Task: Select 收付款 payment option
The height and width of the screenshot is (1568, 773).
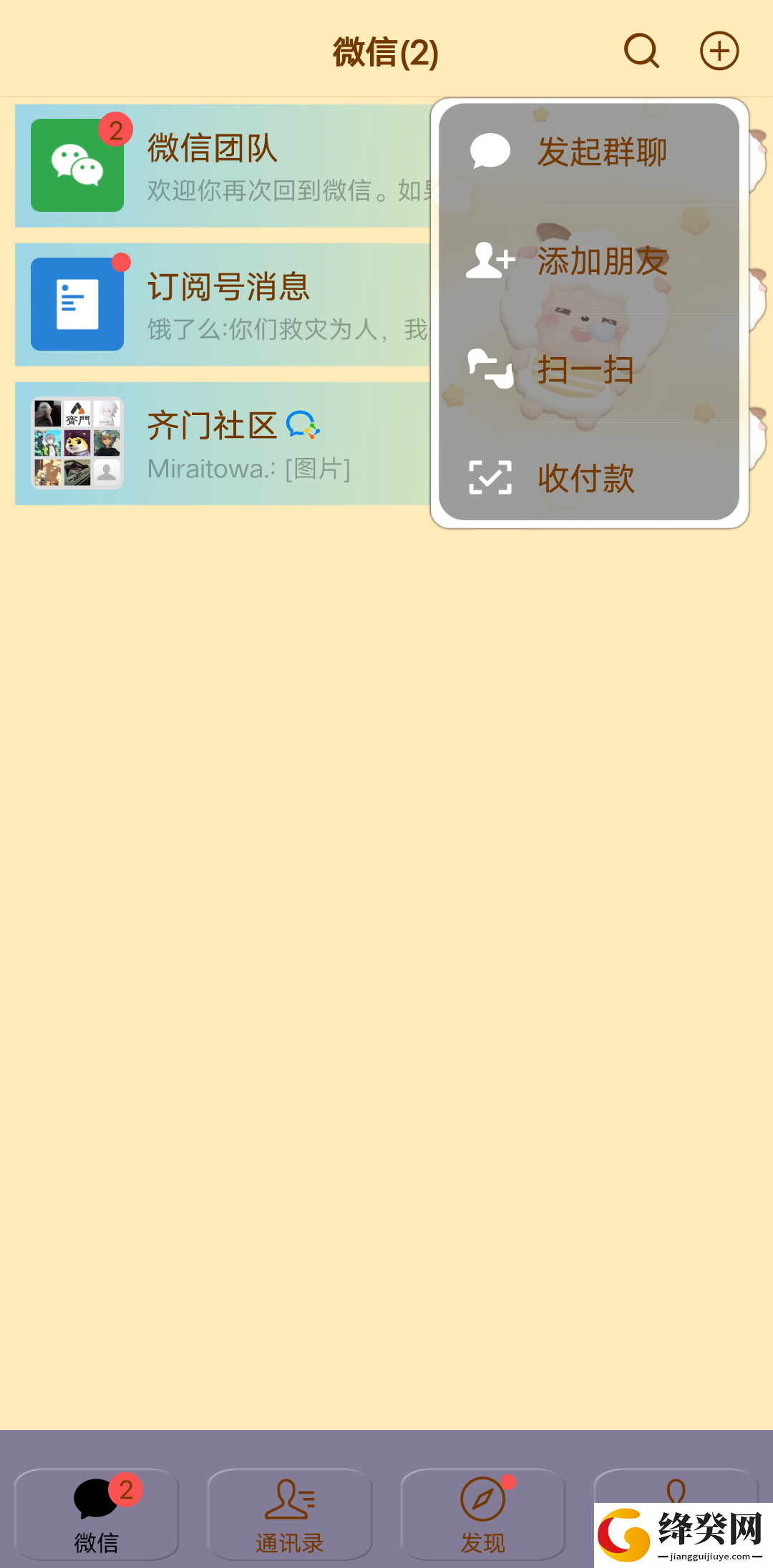Action: 589,477
